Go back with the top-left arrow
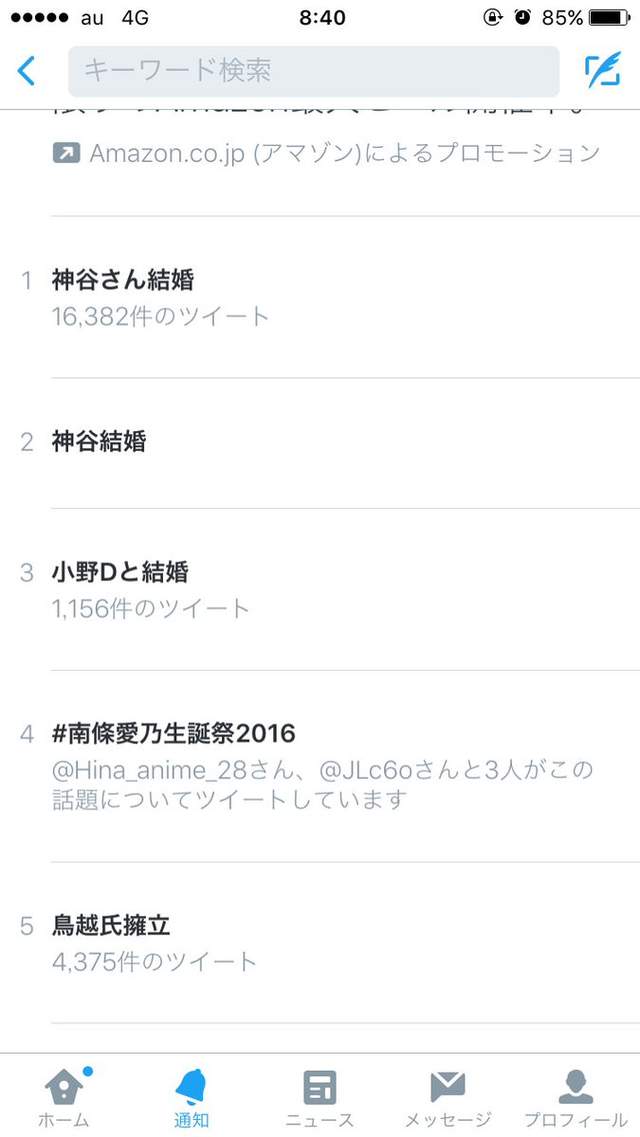 [x=27, y=71]
